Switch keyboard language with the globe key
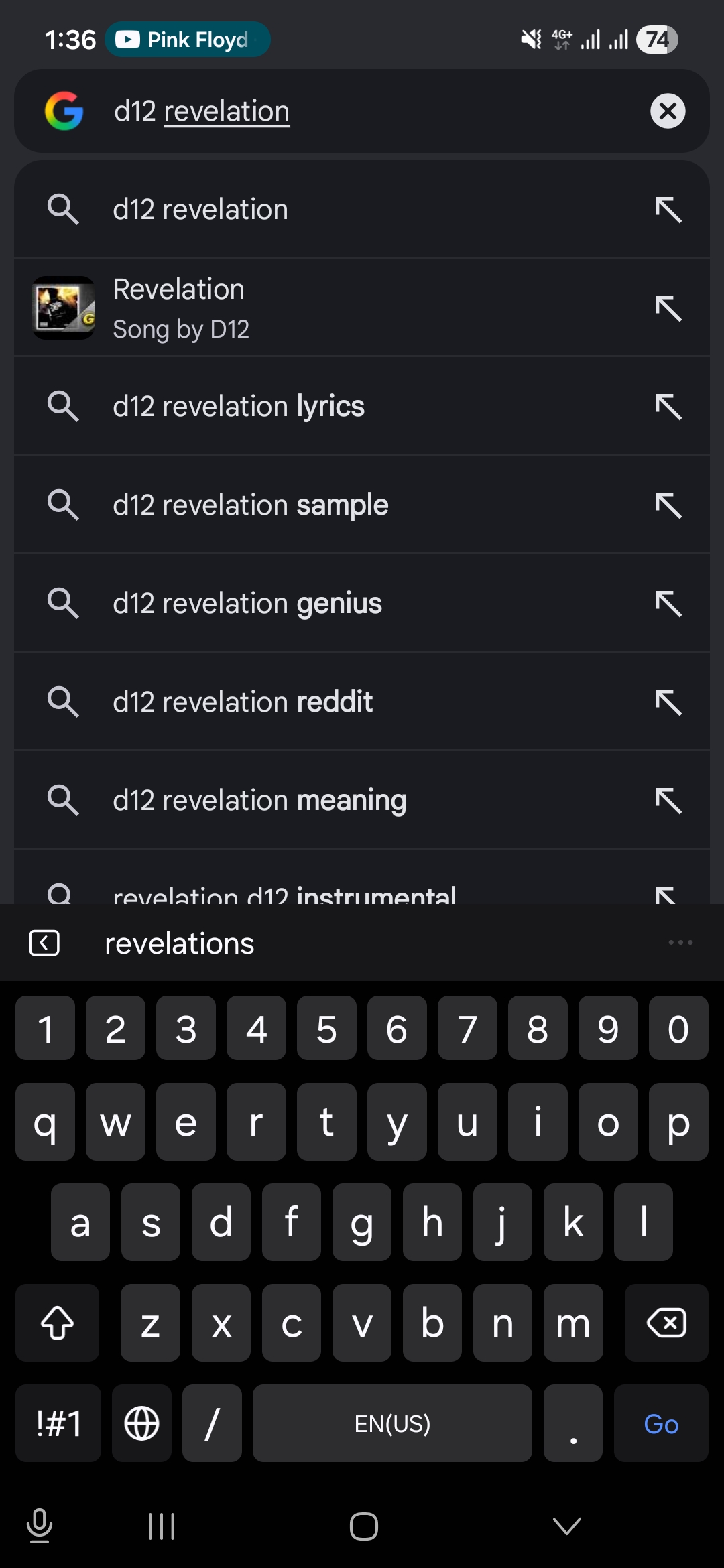Screen dimensions: 724x1568 click(x=141, y=1423)
